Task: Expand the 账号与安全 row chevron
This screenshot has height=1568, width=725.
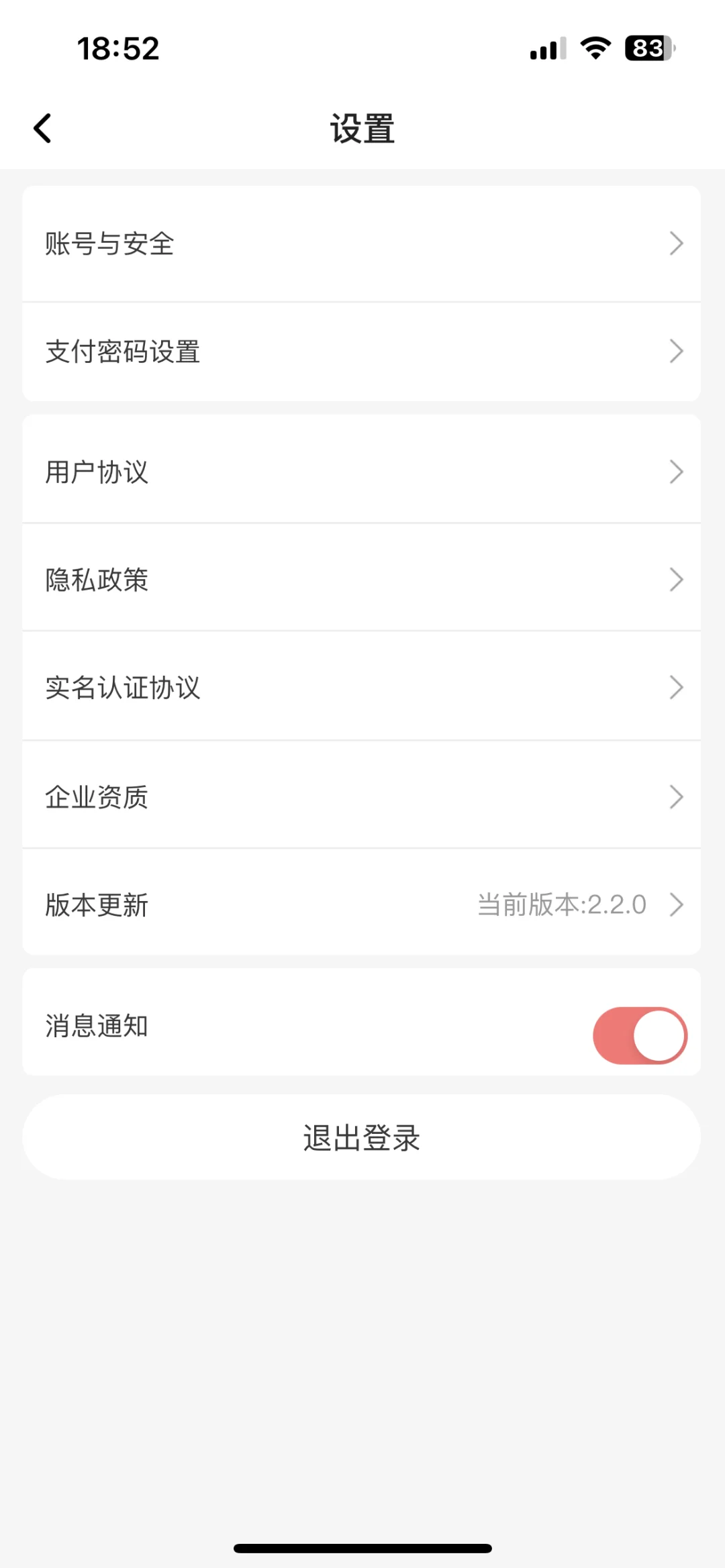Action: (676, 244)
